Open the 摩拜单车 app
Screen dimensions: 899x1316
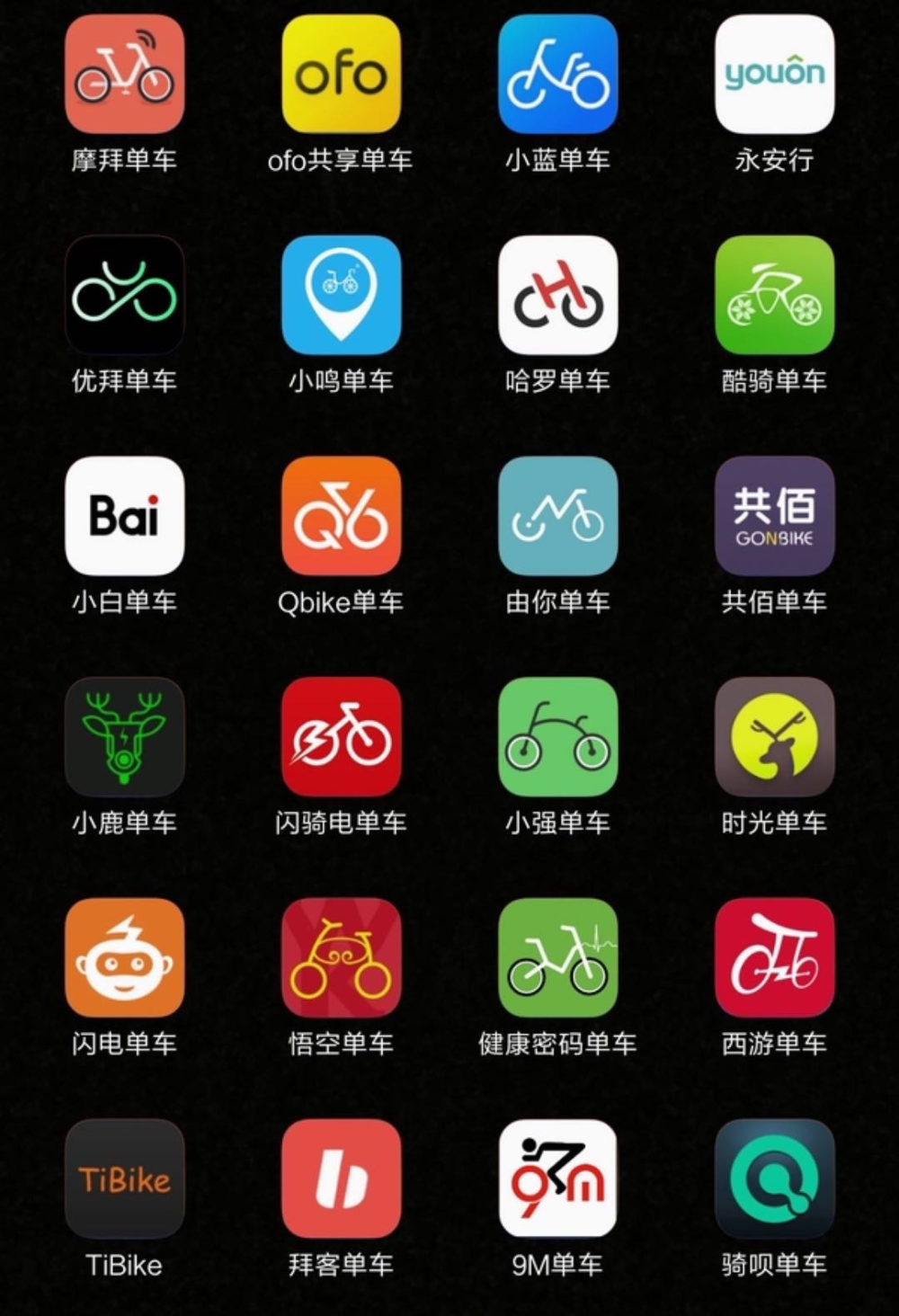[x=124, y=74]
